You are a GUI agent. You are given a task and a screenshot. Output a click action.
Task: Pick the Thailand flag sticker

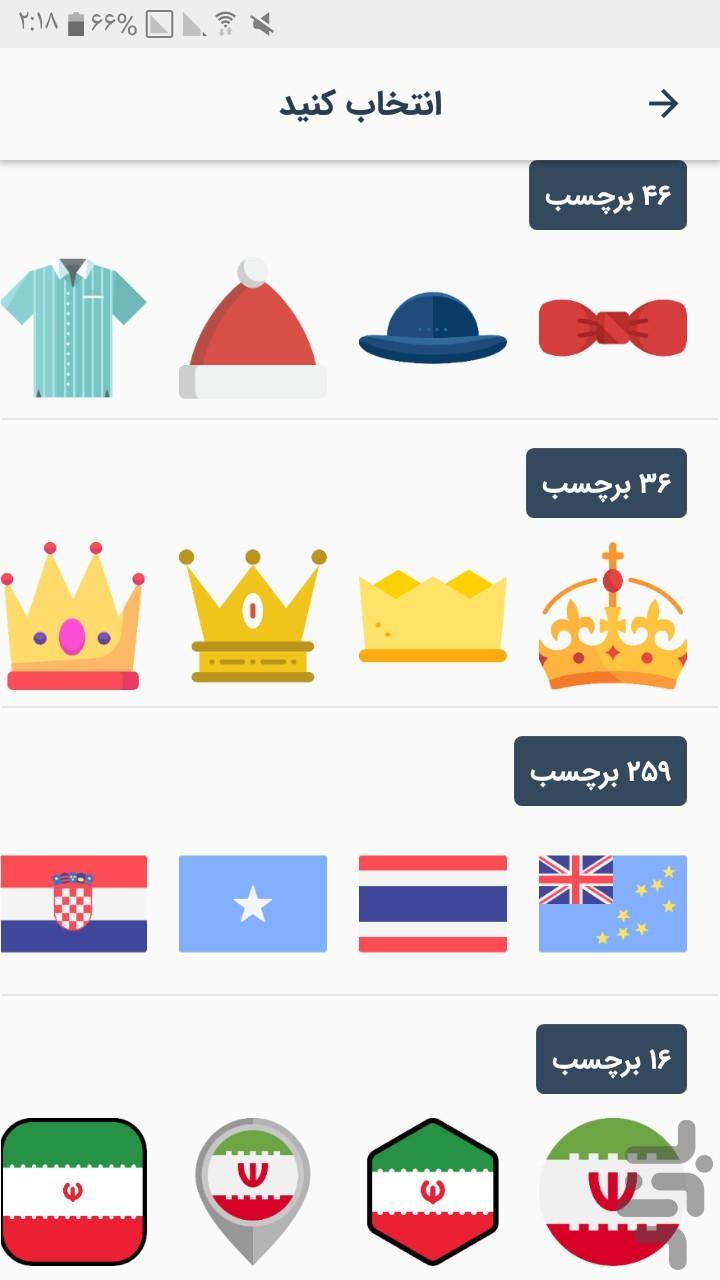[x=433, y=903]
